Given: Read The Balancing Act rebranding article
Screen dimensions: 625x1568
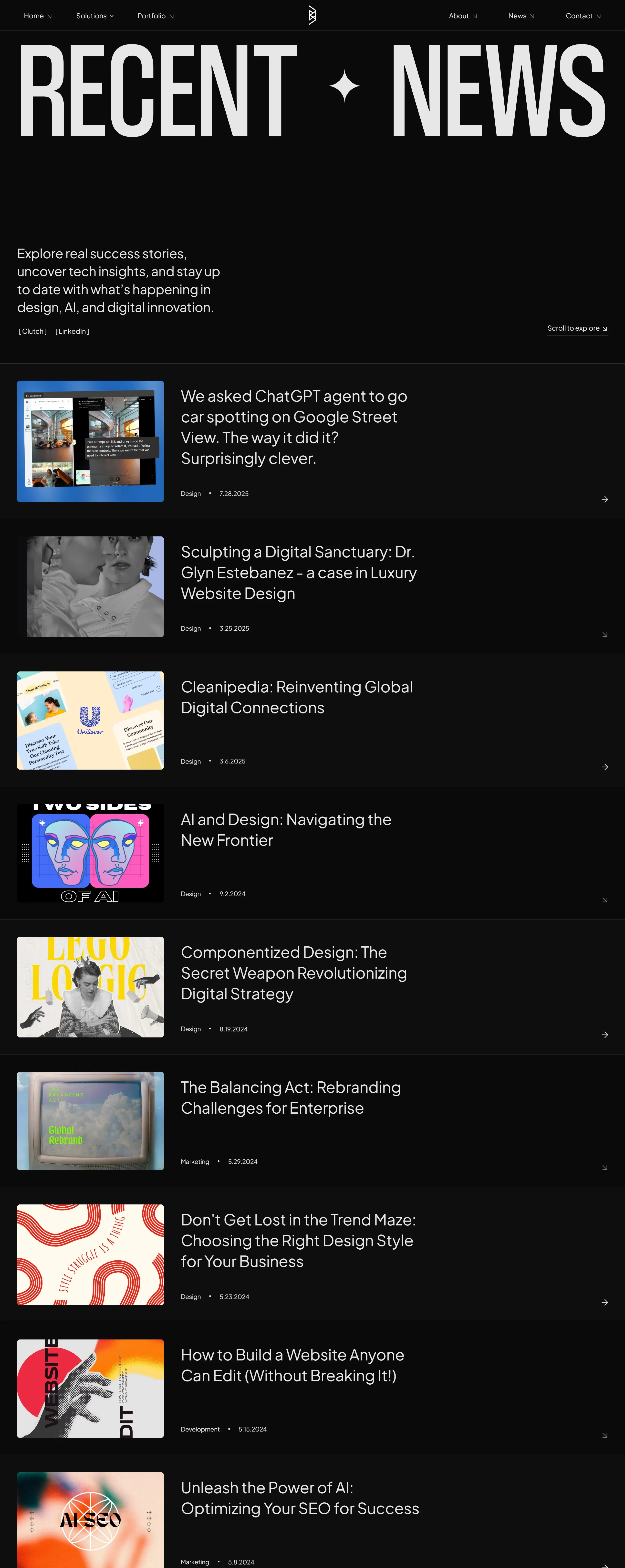Looking at the screenshot, I should tap(290, 1098).
